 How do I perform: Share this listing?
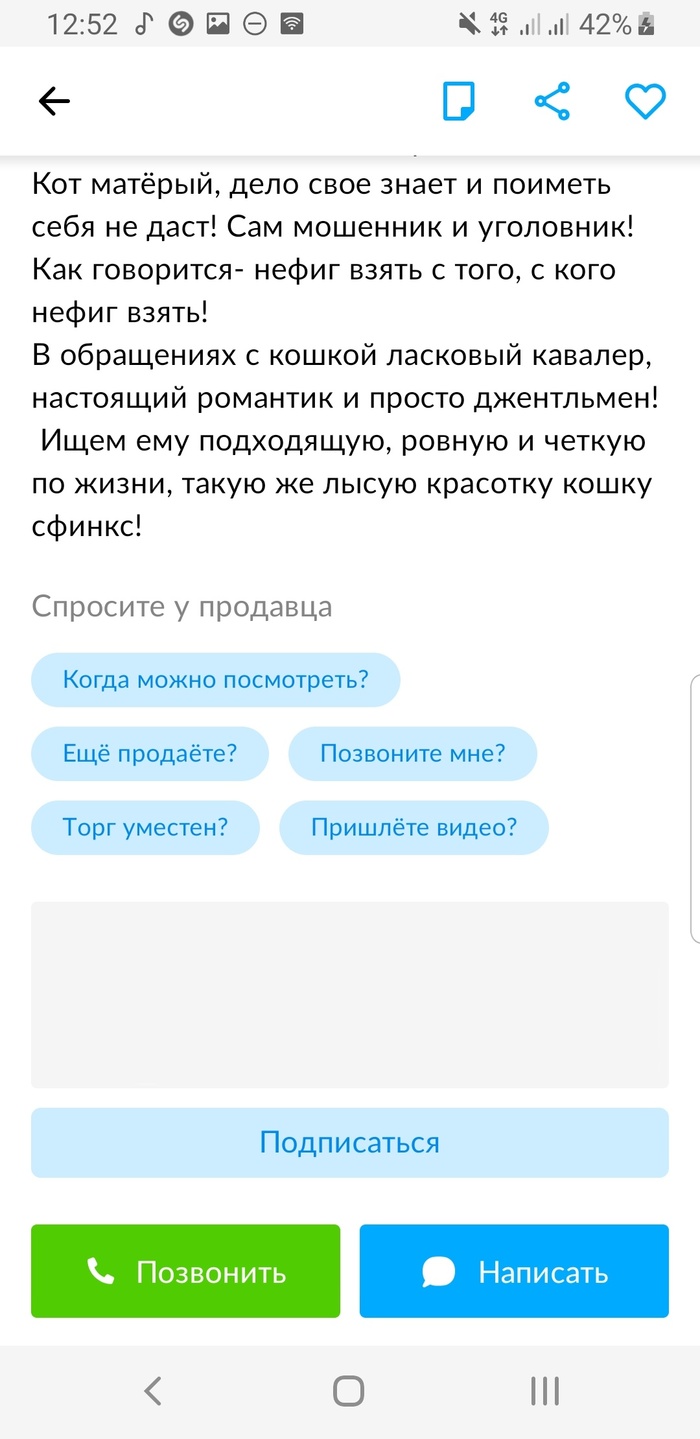[x=552, y=101]
